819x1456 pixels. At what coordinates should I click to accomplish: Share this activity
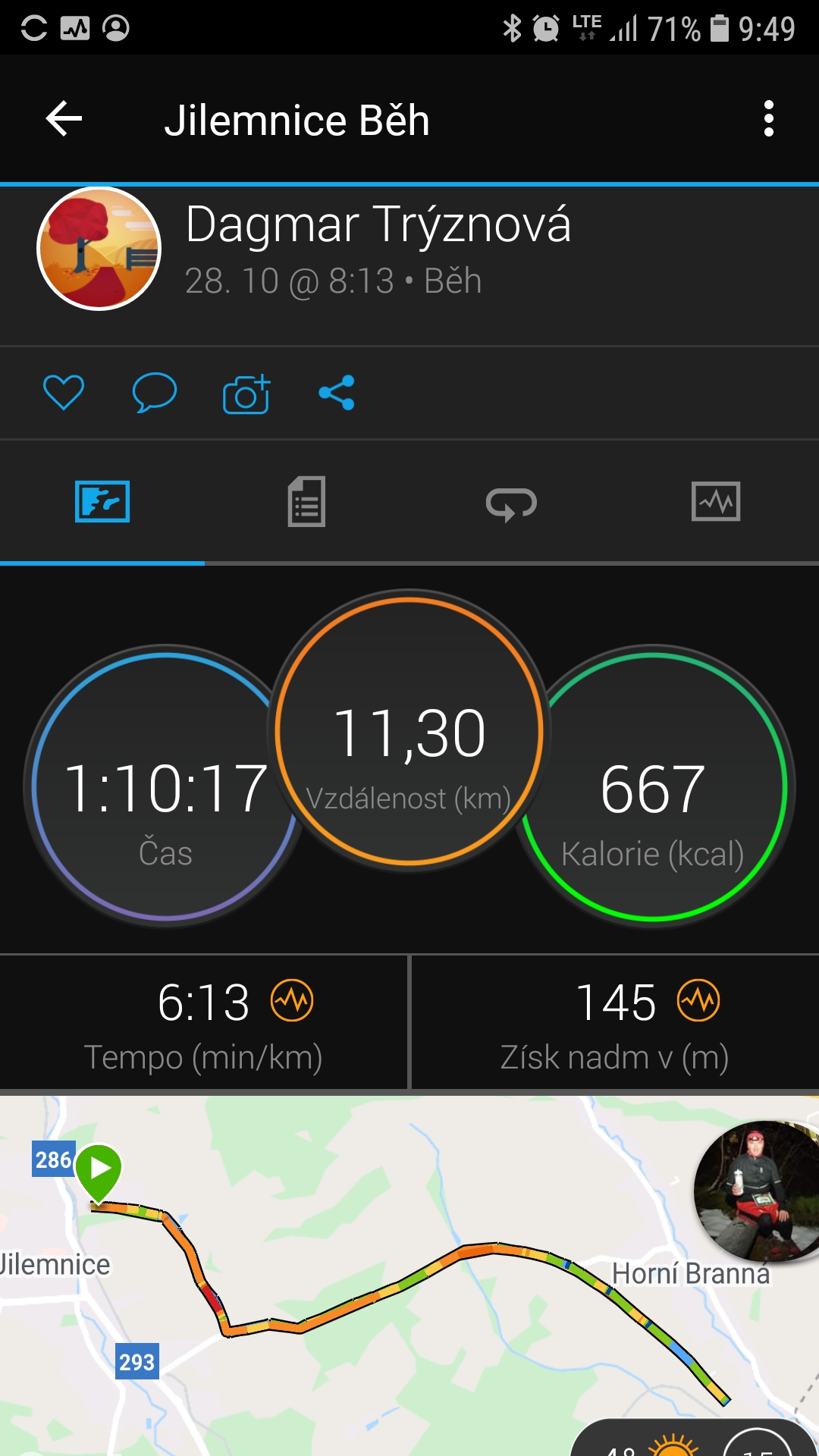(x=337, y=393)
